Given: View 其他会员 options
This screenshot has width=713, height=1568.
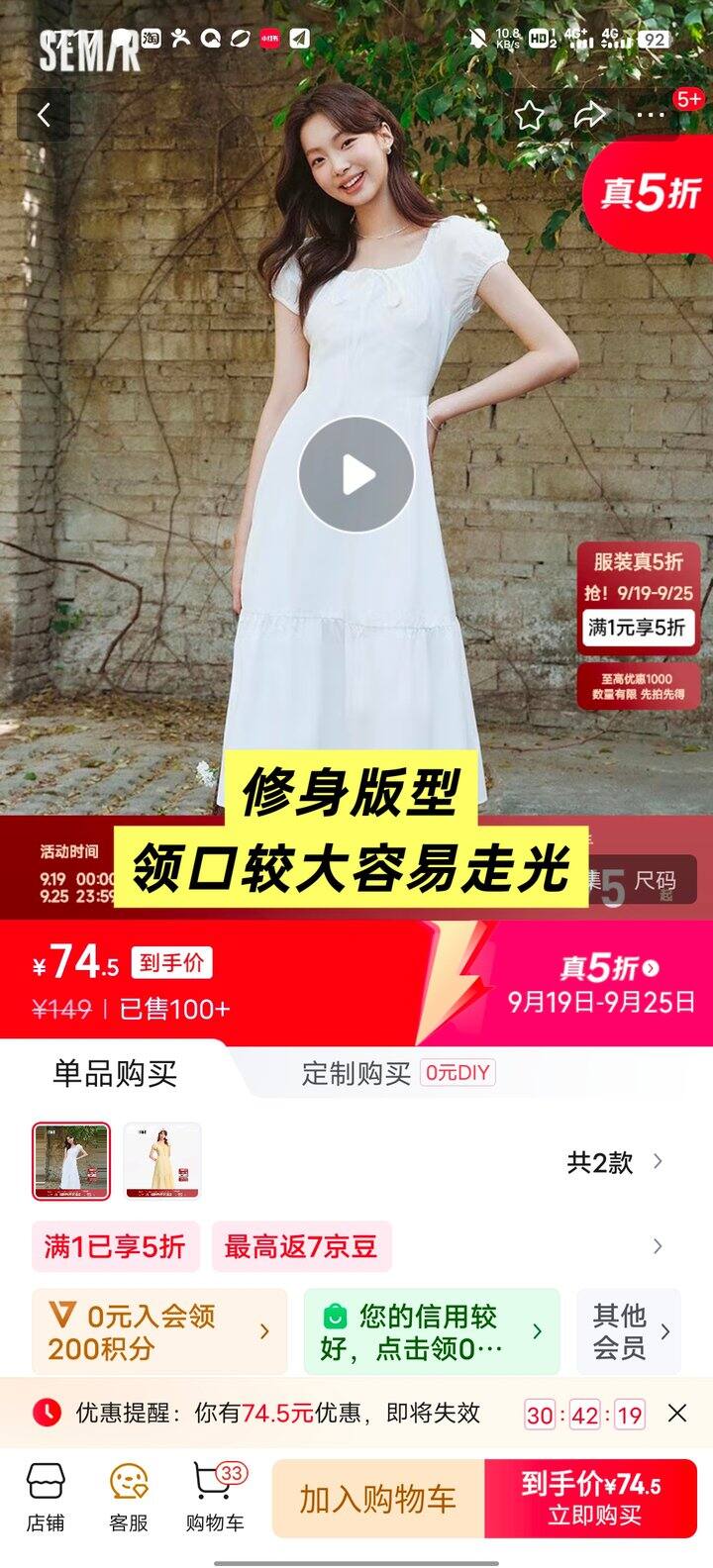Looking at the screenshot, I should click(x=629, y=1331).
